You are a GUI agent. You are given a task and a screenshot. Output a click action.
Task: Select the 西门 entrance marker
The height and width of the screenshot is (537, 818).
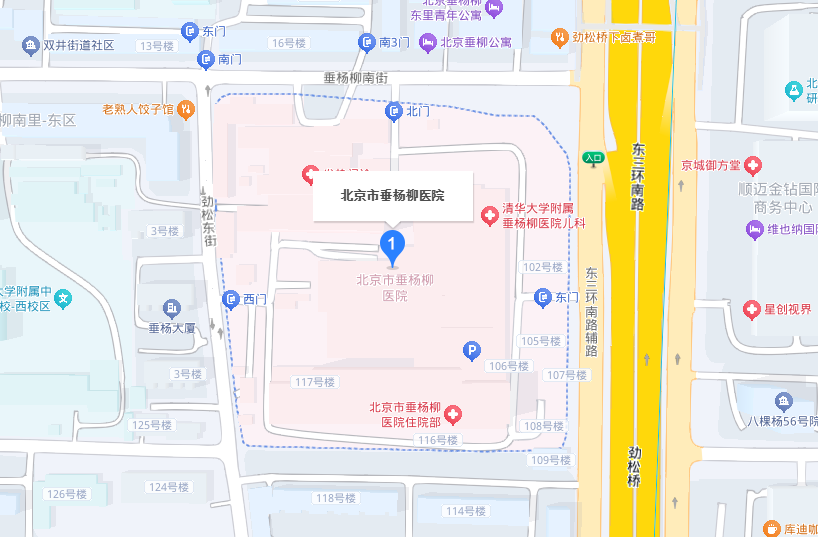[231, 298]
